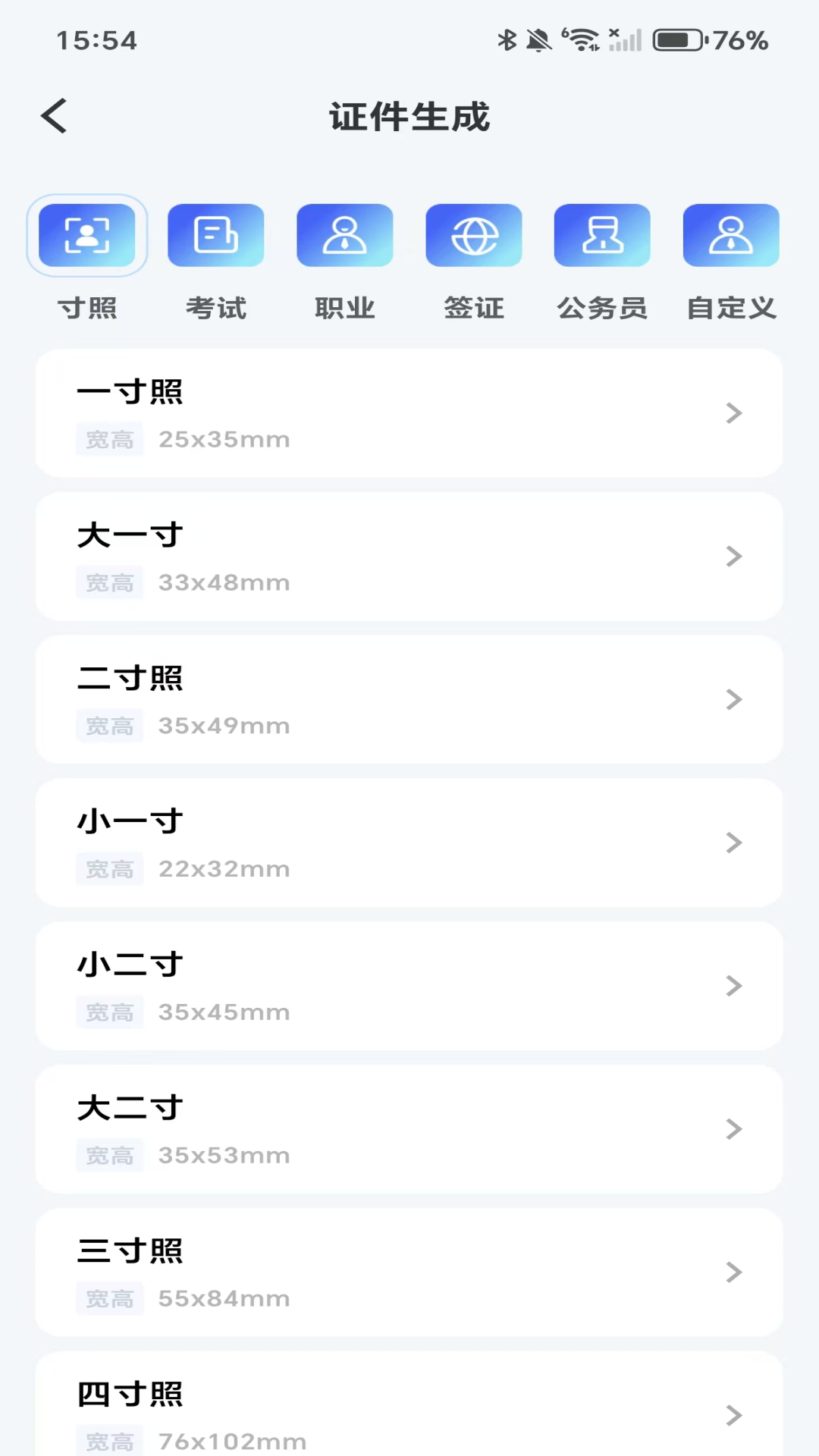Select the 职业 occupation photo icon
This screenshot has height=1456, width=819.
[344, 234]
